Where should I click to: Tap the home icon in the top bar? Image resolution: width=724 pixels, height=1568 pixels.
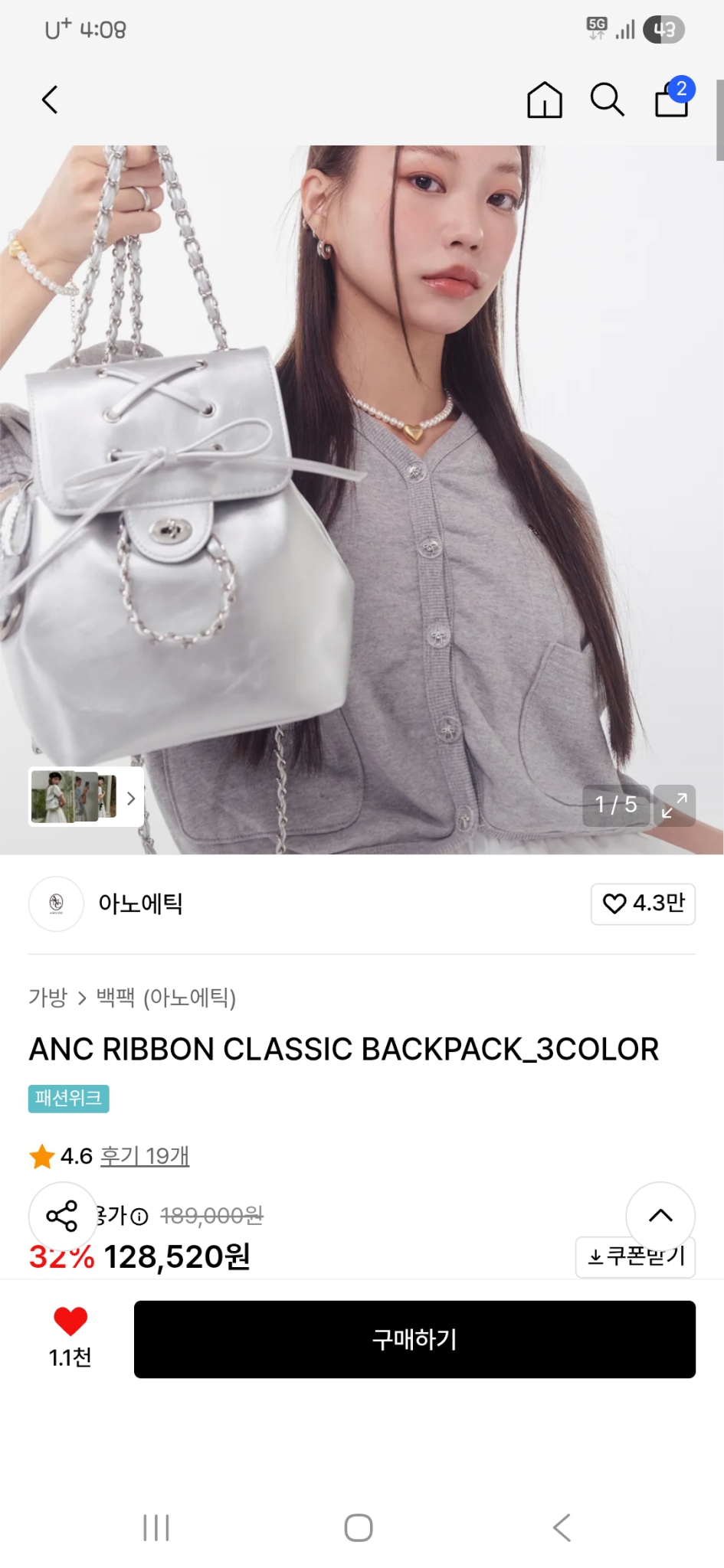tap(544, 100)
